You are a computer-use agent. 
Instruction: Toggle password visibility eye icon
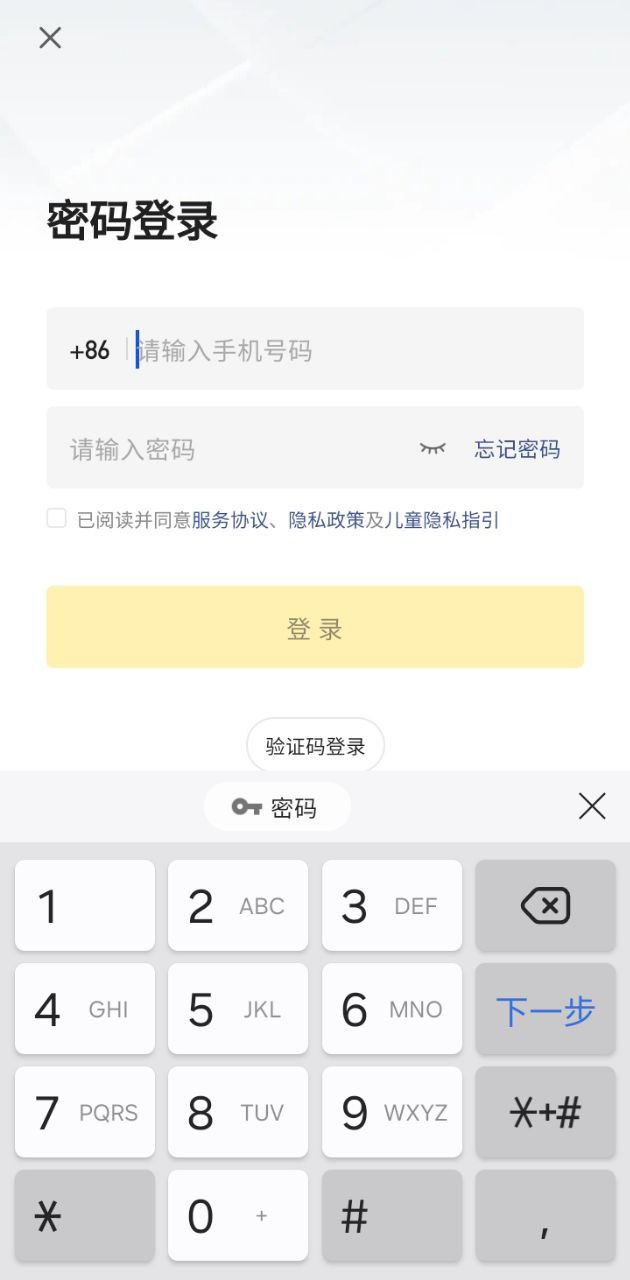point(432,449)
